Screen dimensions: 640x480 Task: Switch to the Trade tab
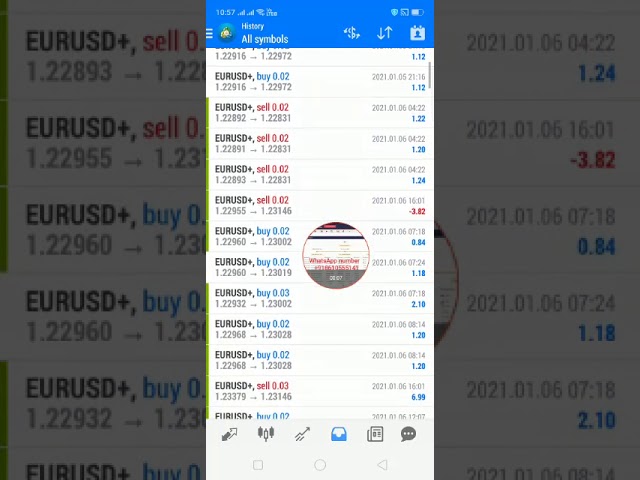302,434
